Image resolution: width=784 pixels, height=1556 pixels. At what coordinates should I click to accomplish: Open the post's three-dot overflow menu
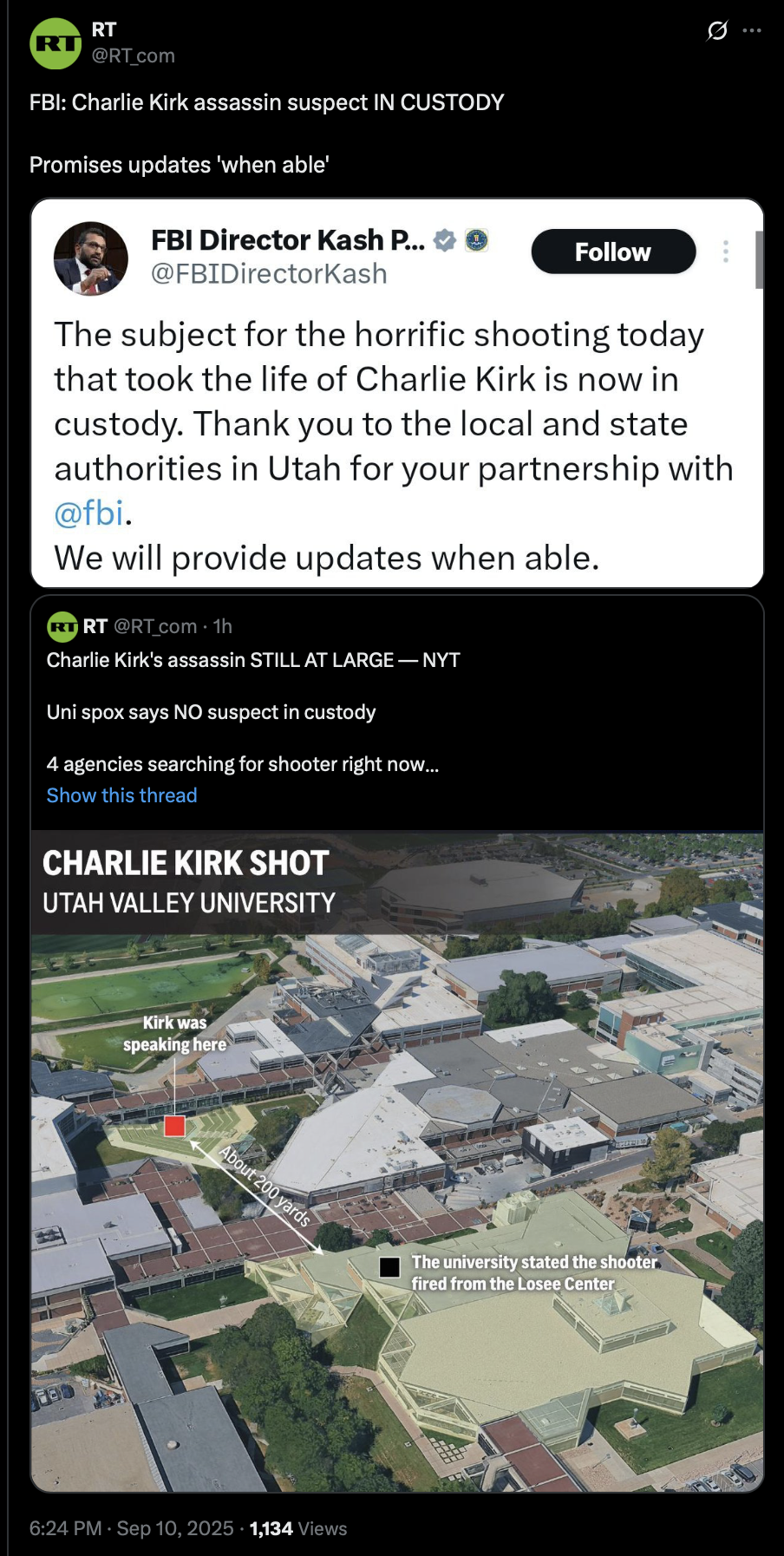(x=752, y=30)
